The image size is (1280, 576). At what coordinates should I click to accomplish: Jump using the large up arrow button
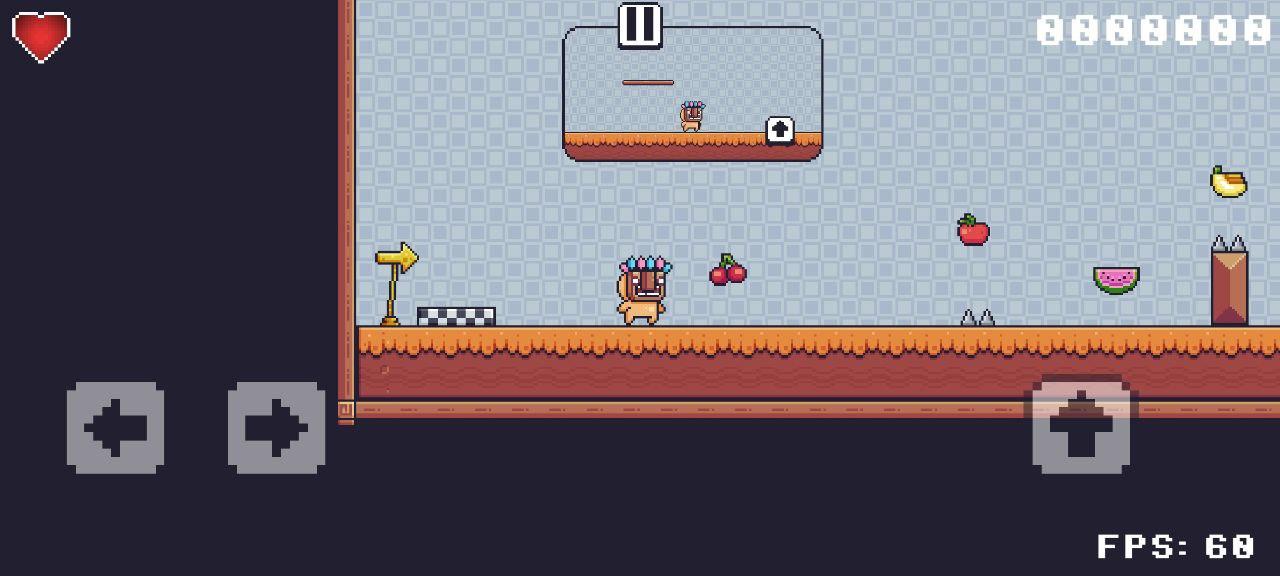click(1081, 425)
